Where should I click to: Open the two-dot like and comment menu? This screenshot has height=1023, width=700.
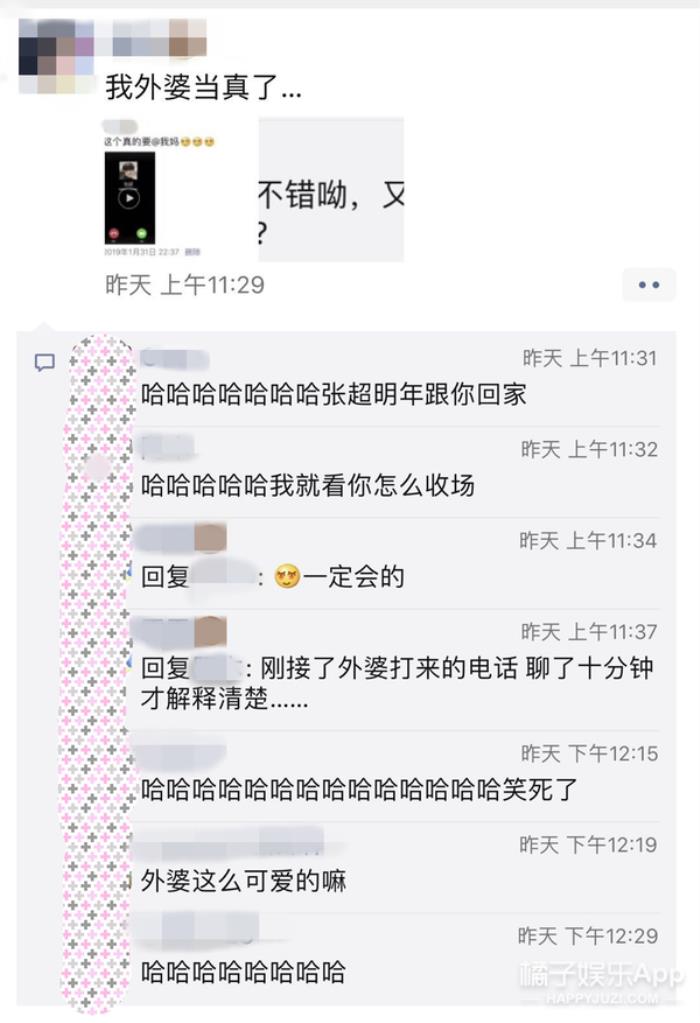pos(648,285)
